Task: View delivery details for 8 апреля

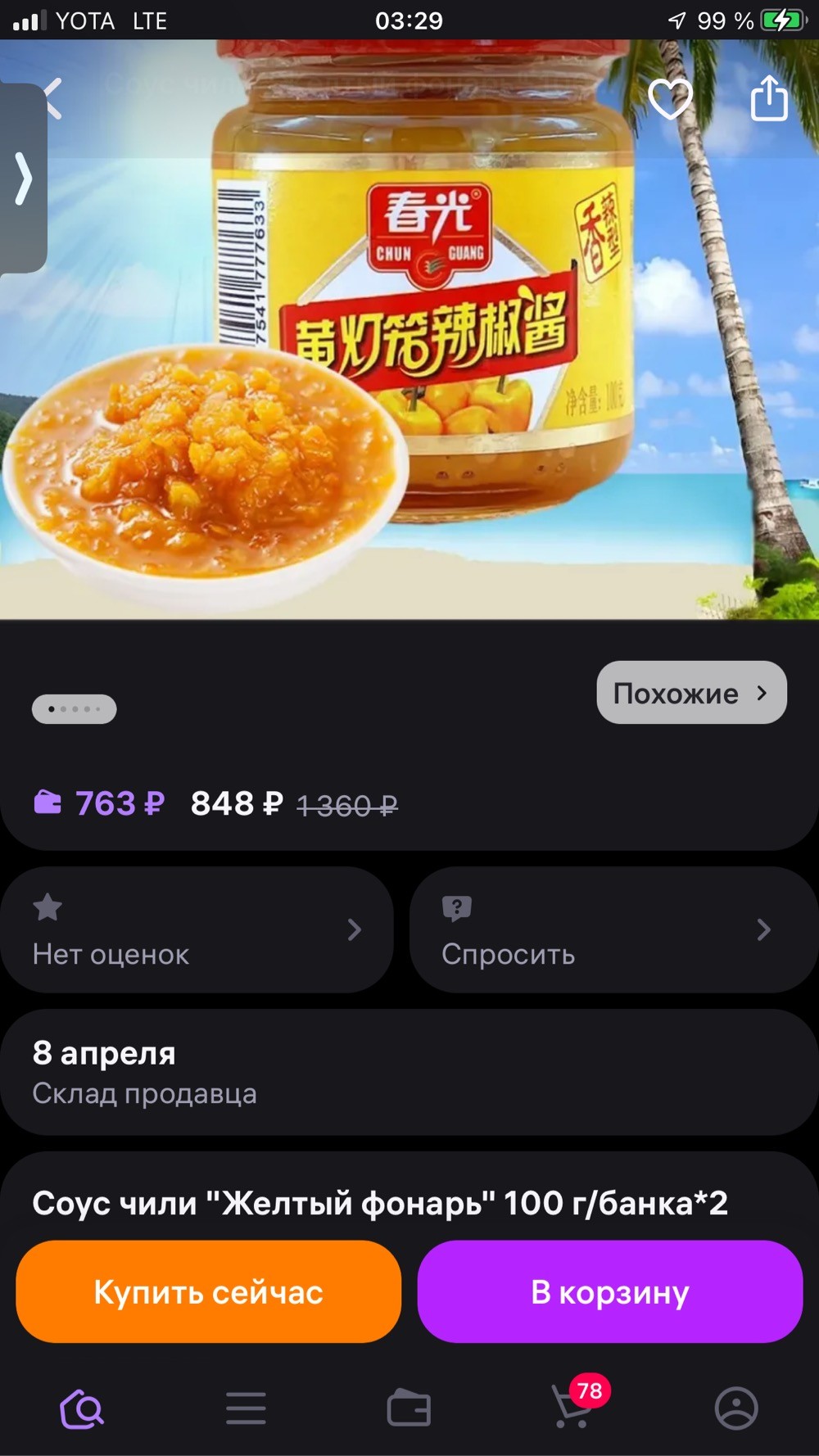Action: [409, 1072]
